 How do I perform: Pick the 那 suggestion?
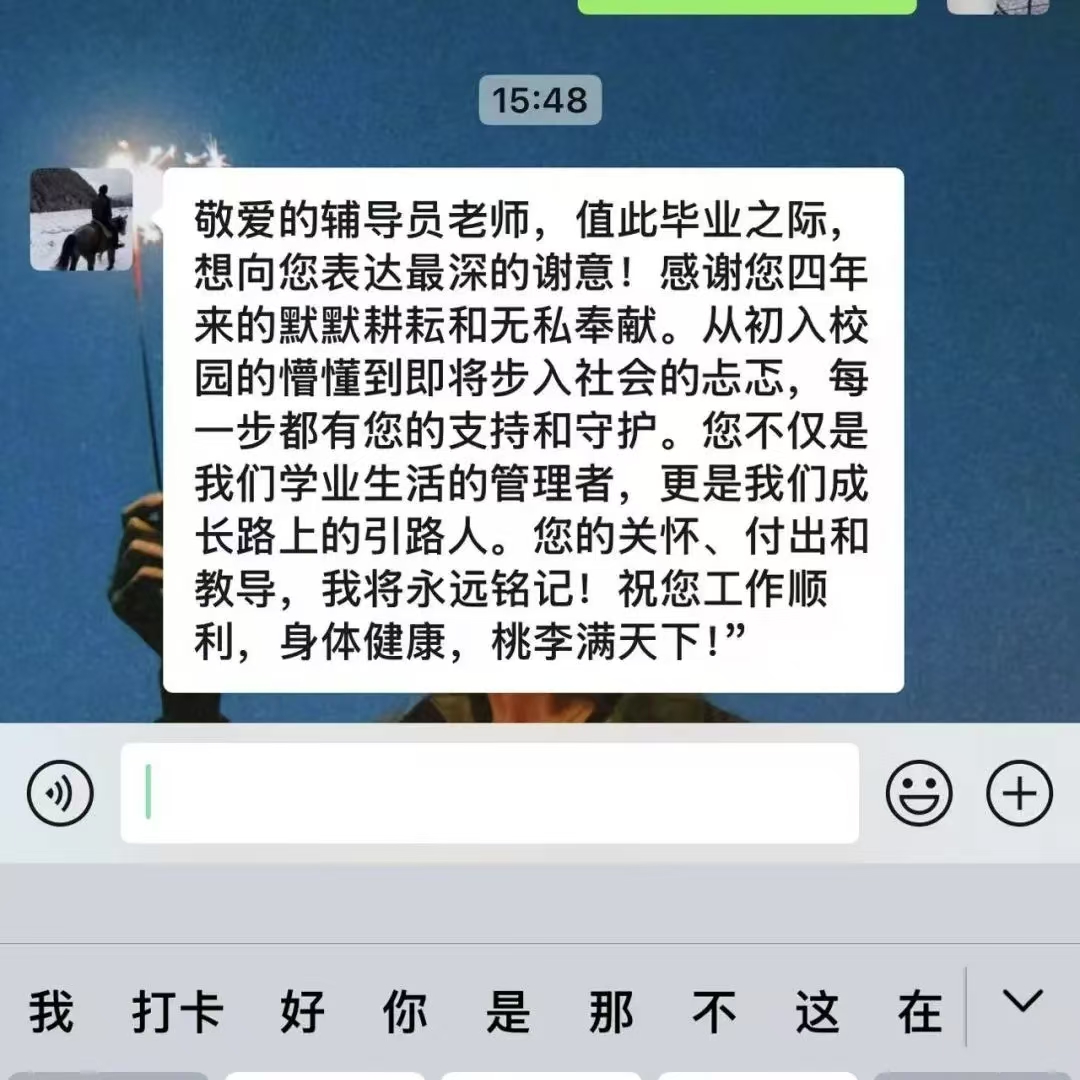point(611,1012)
